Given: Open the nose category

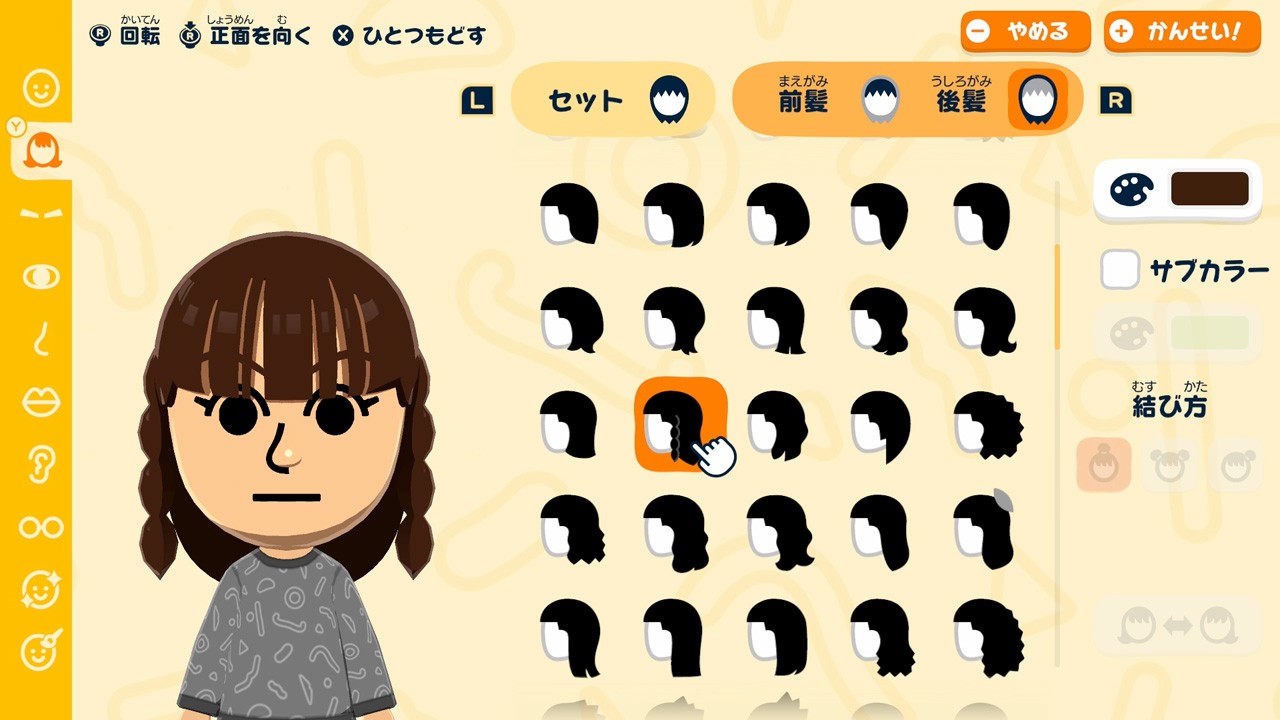Looking at the screenshot, I should (41, 340).
